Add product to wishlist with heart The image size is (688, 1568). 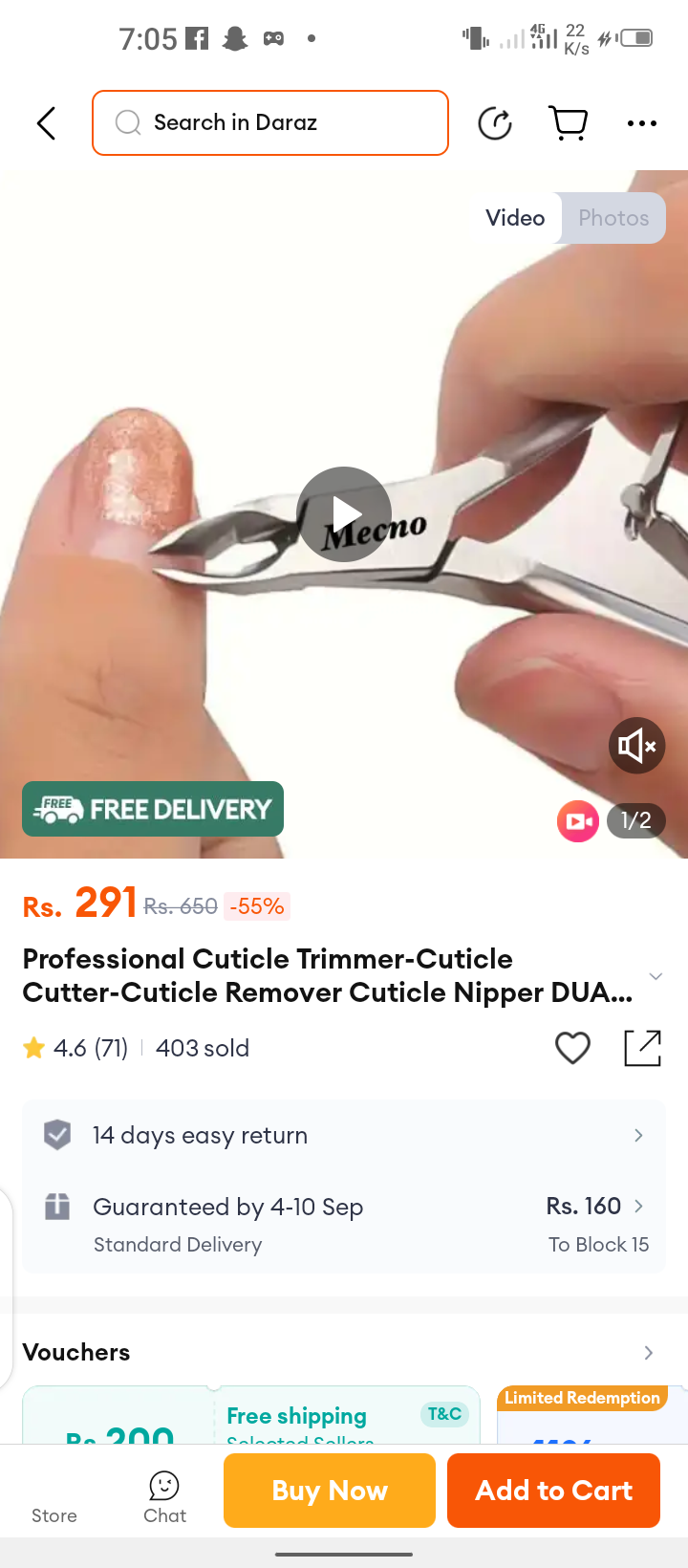572,1048
